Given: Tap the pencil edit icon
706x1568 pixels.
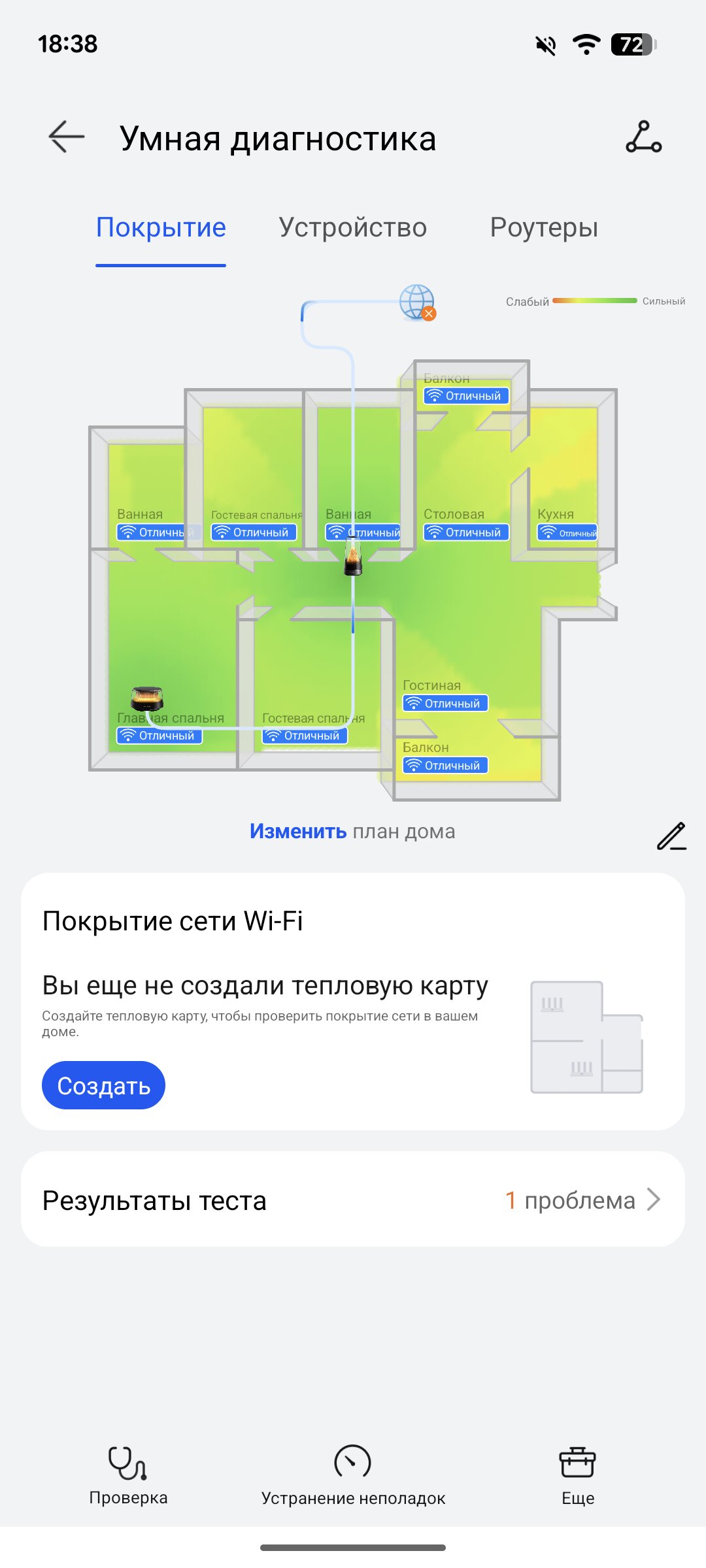Looking at the screenshot, I should coord(671,836).
